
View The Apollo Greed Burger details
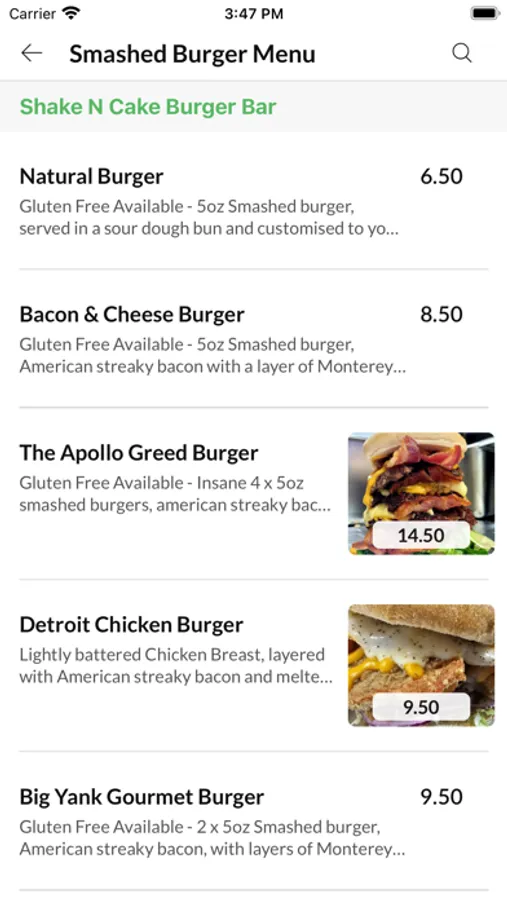pos(253,494)
